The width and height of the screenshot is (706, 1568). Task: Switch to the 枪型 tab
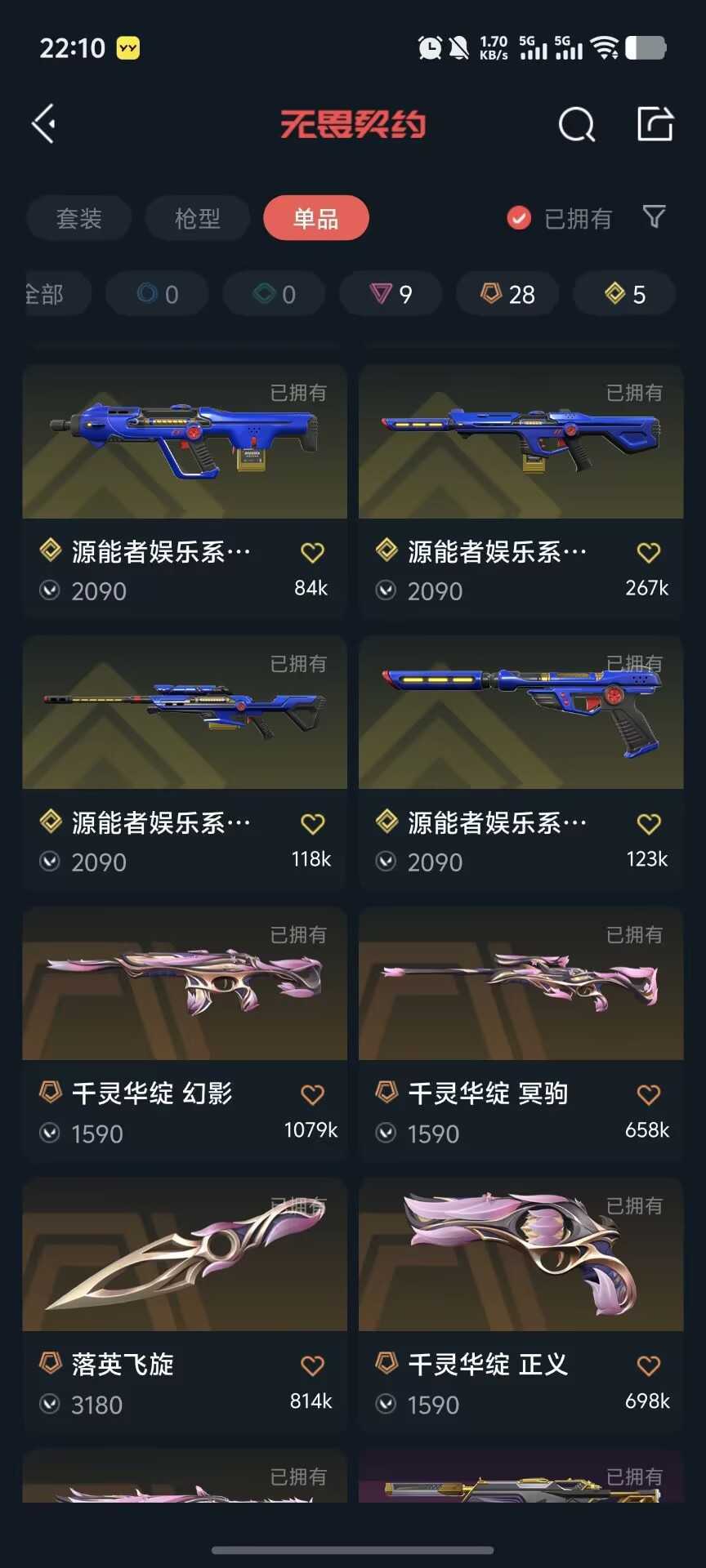(x=198, y=218)
